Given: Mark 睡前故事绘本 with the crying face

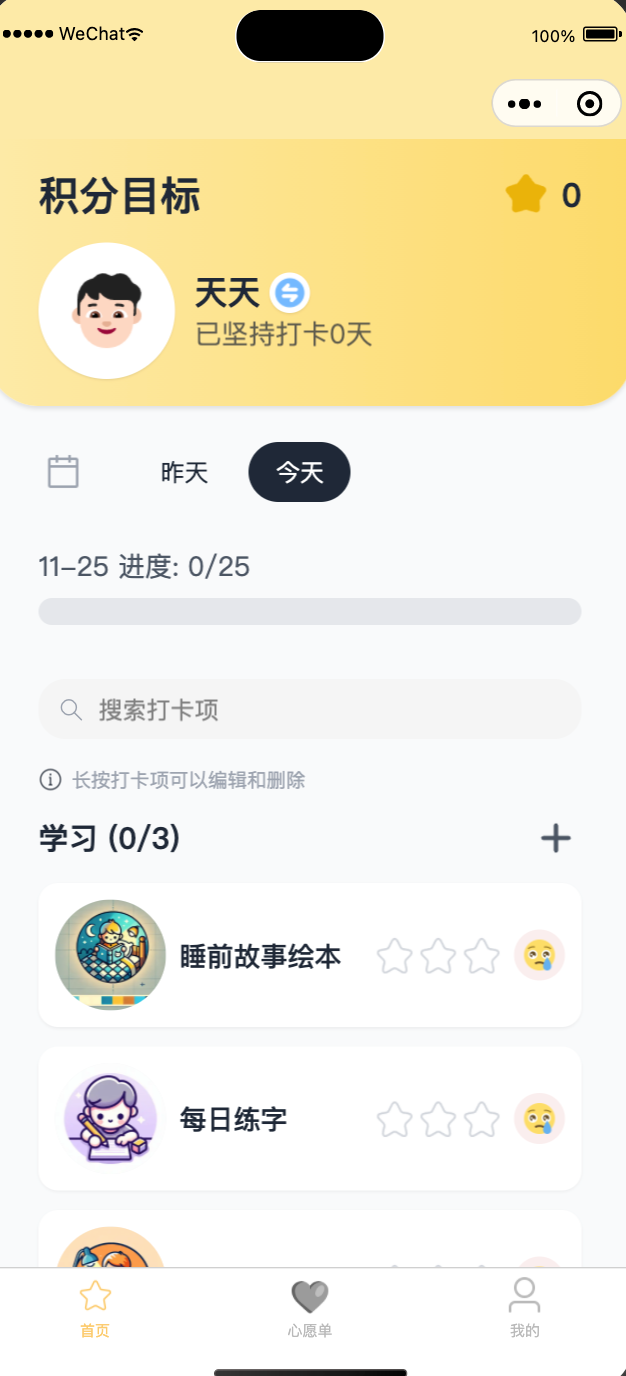Looking at the screenshot, I should click(x=539, y=956).
